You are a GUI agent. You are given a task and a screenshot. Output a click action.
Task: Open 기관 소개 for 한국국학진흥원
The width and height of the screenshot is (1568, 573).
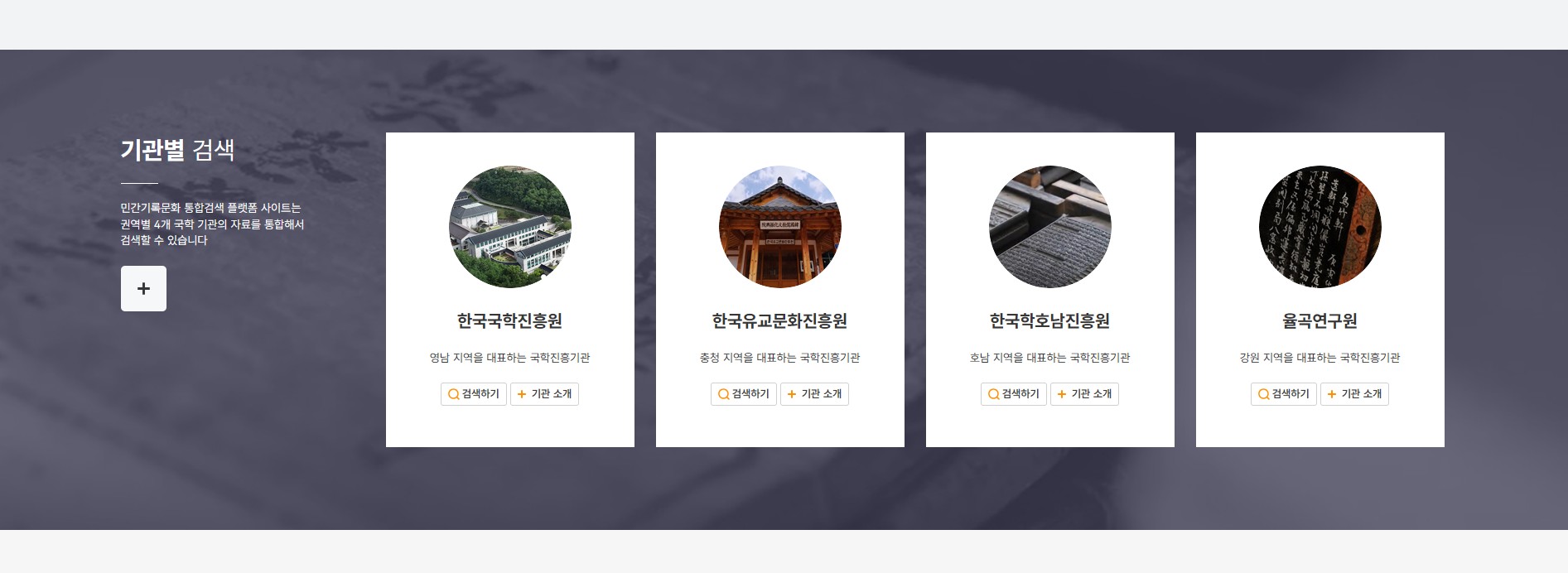pyautogui.click(x=544, y=394)
